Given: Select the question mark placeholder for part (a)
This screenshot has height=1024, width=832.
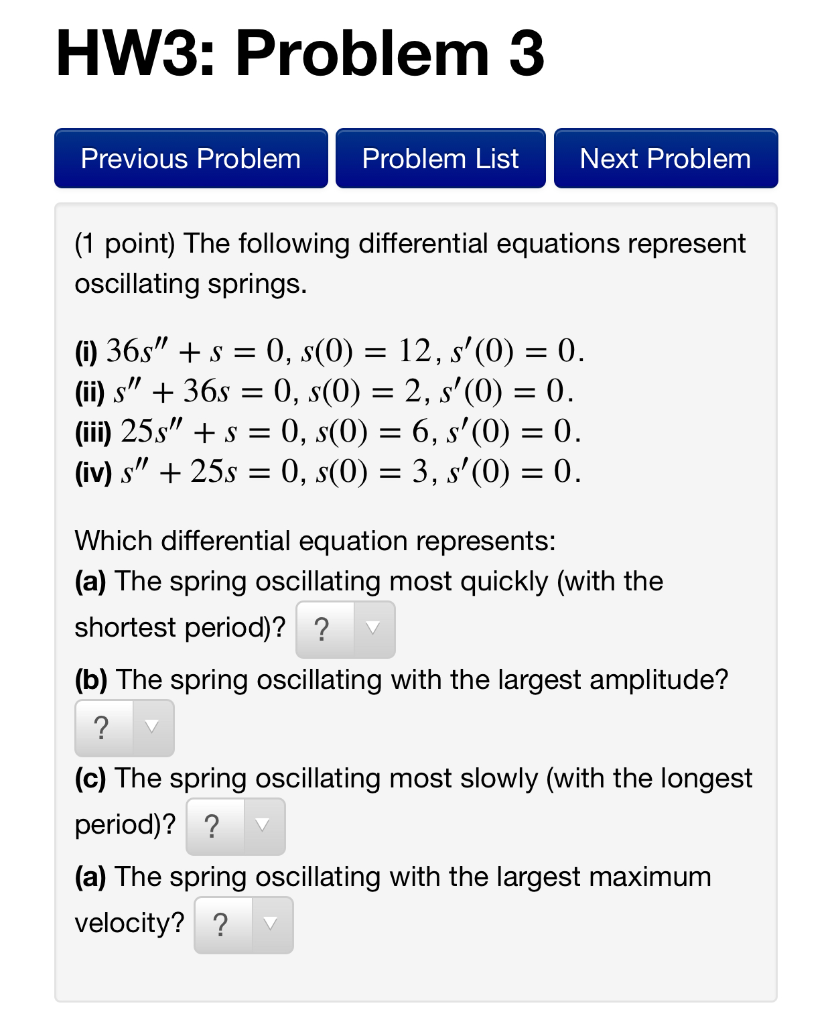Looking at the screenshot, I should pyautogui.click(x=322, y=629).
